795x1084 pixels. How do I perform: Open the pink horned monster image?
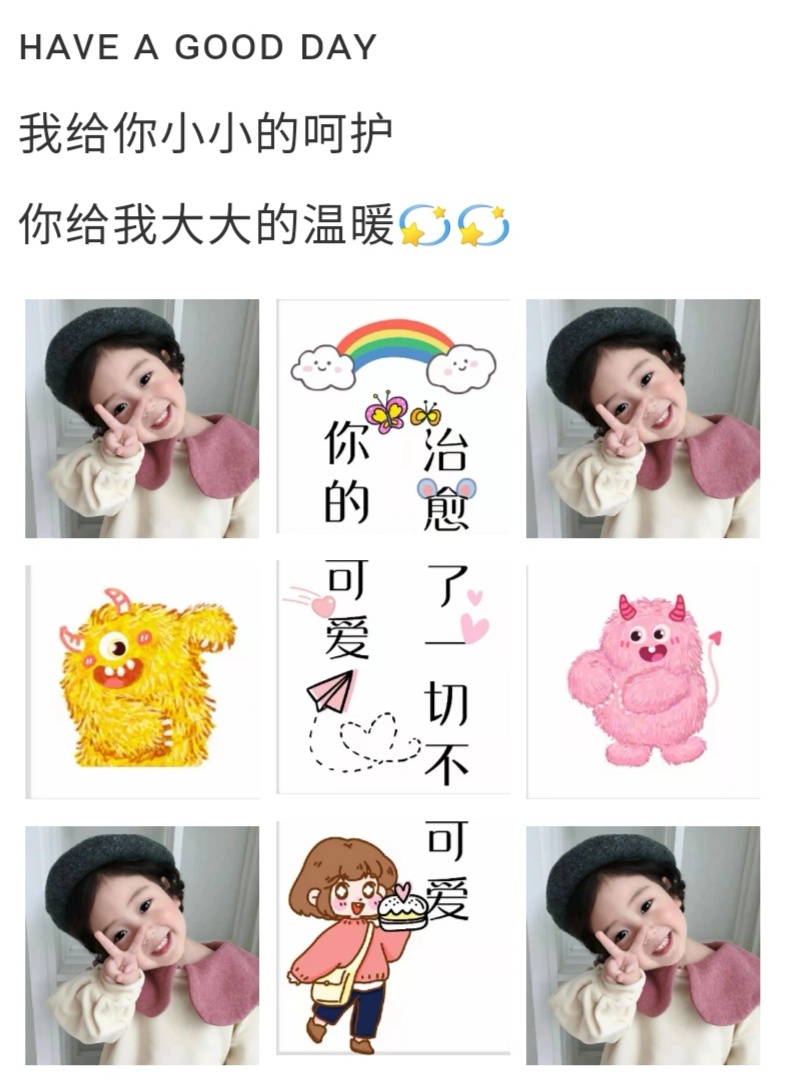[x=643, y=681]
